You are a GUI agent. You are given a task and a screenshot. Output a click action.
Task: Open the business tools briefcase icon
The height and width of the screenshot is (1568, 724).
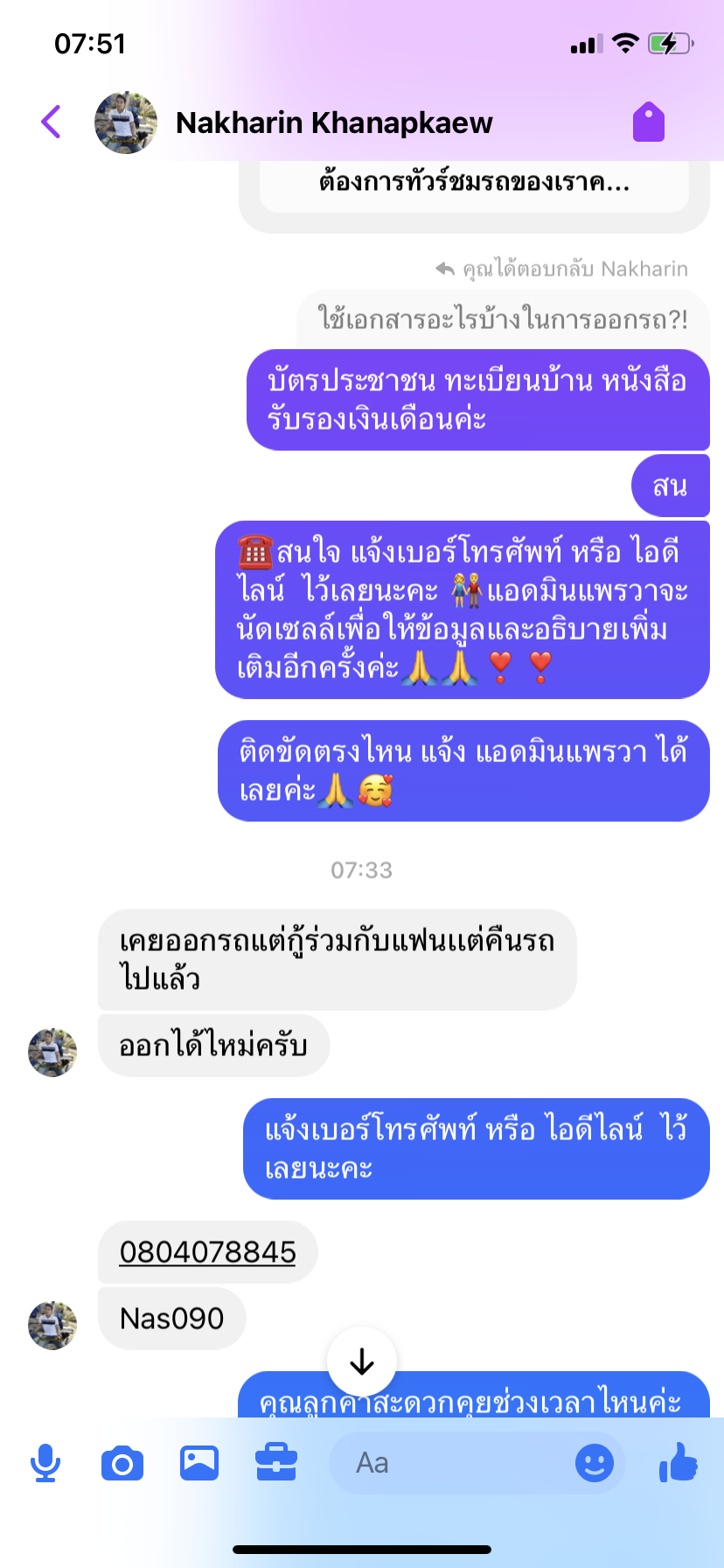276,1463
